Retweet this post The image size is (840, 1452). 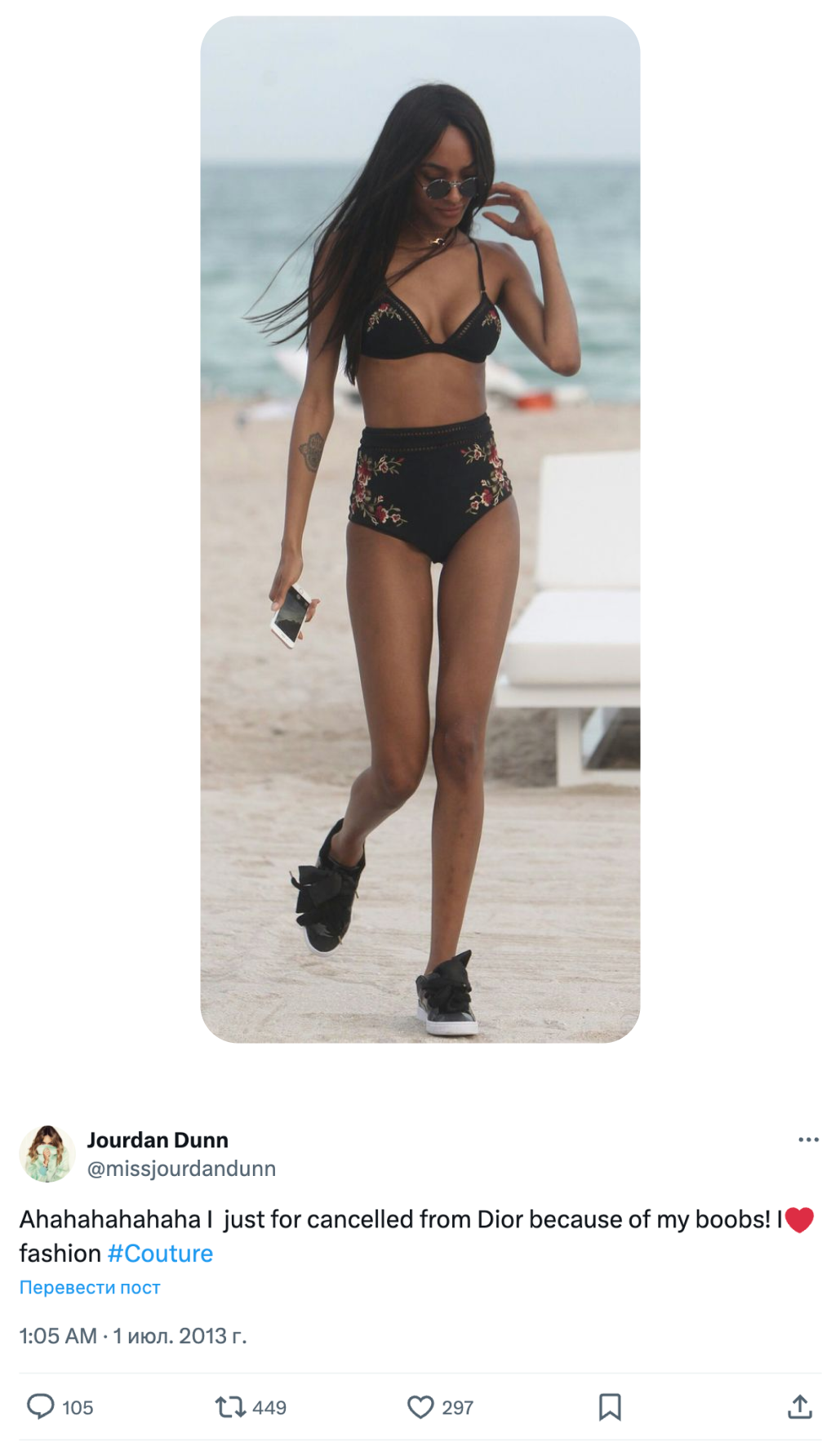(x=230, y=1406)
